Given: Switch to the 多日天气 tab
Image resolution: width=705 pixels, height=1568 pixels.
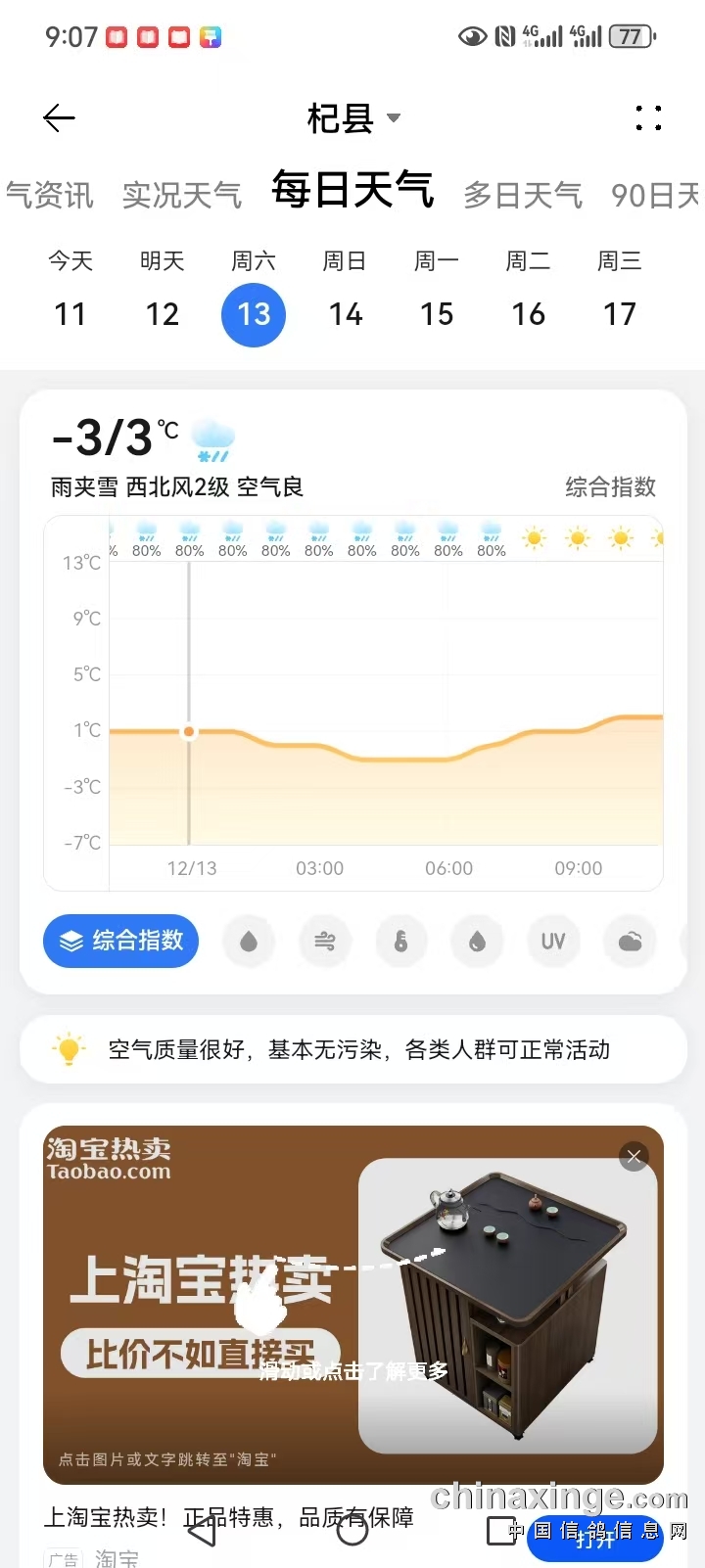Looking at the screenshot, I should pos(522,195).
